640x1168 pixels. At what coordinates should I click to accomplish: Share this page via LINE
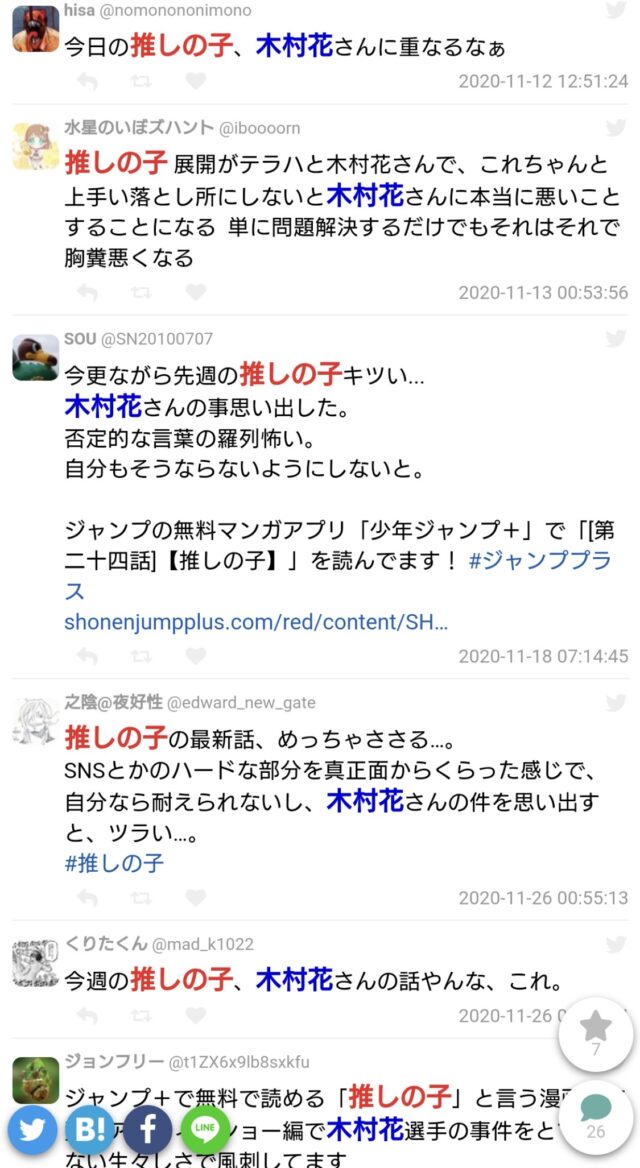206,1130
